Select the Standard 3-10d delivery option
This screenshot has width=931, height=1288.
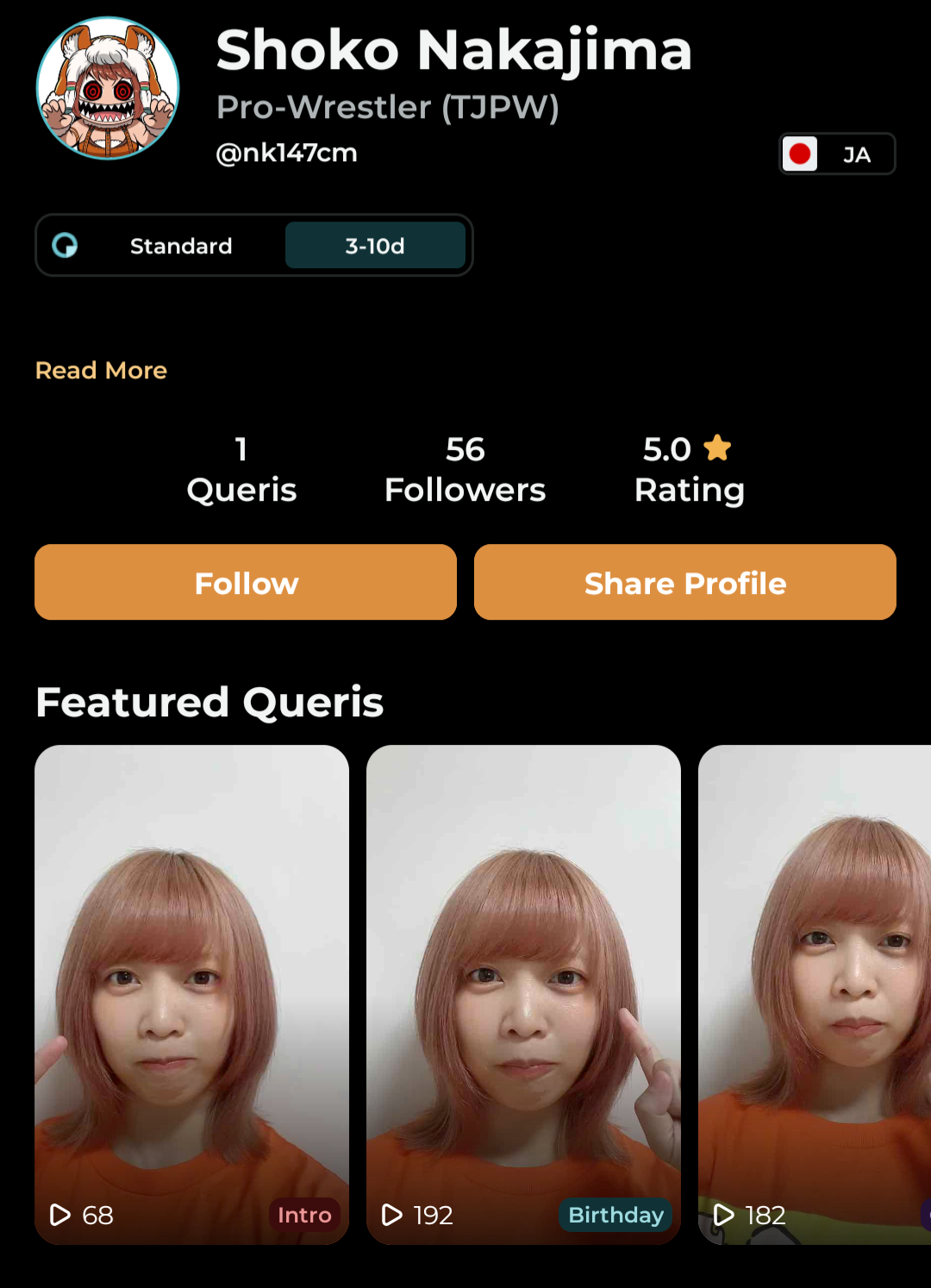coord(253,246)
